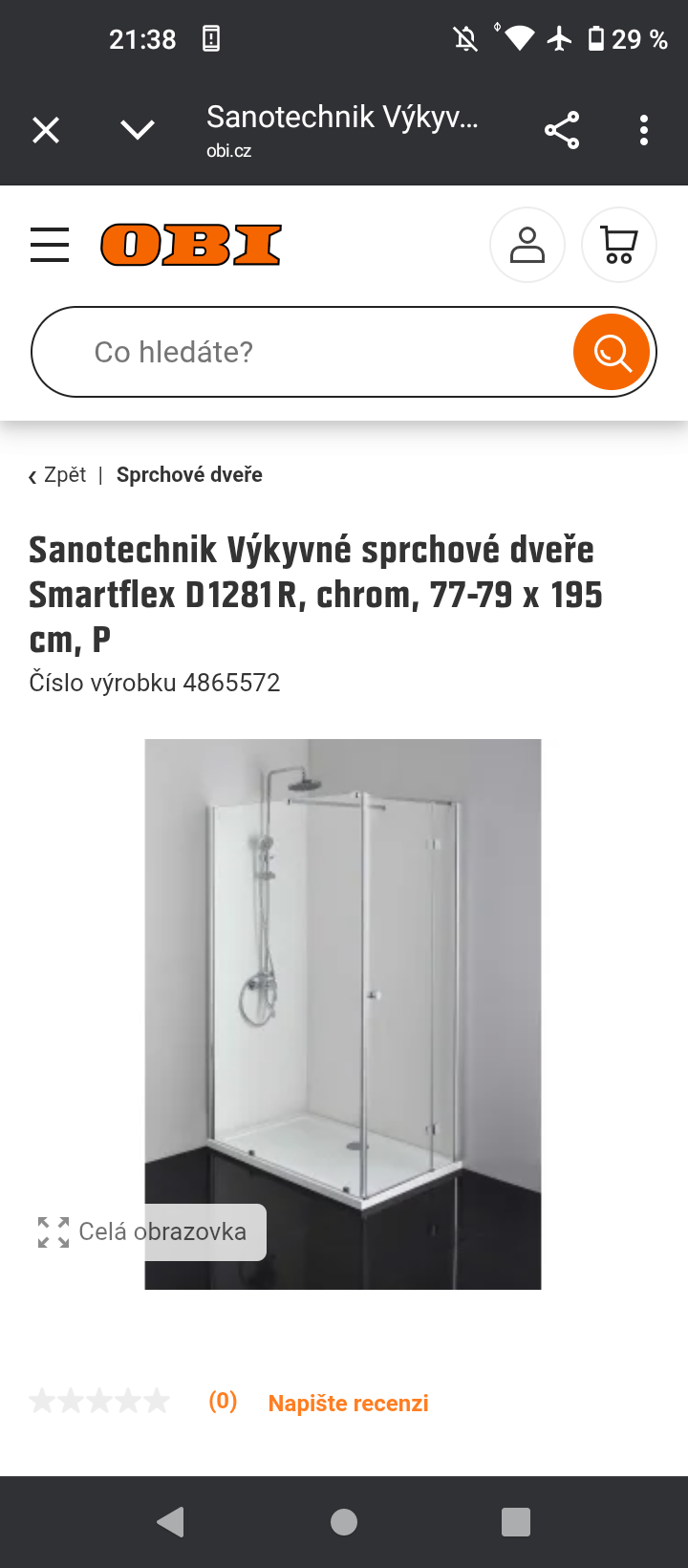Viewport: 688px width, 1568px height.
Task: Share this obi.cz page
Action: click(x=562, y=130)
